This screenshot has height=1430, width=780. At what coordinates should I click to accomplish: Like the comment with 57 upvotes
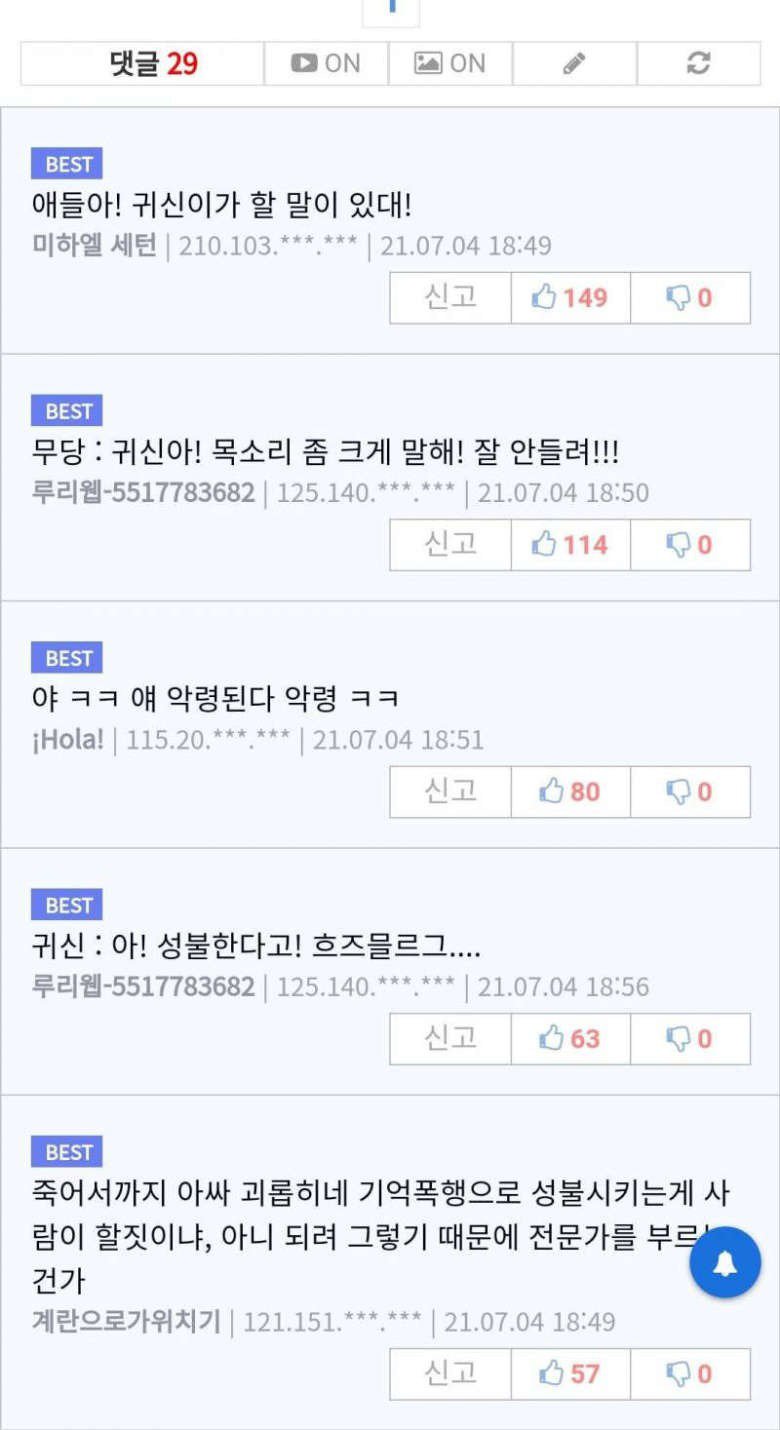(x=570, y=1374)
